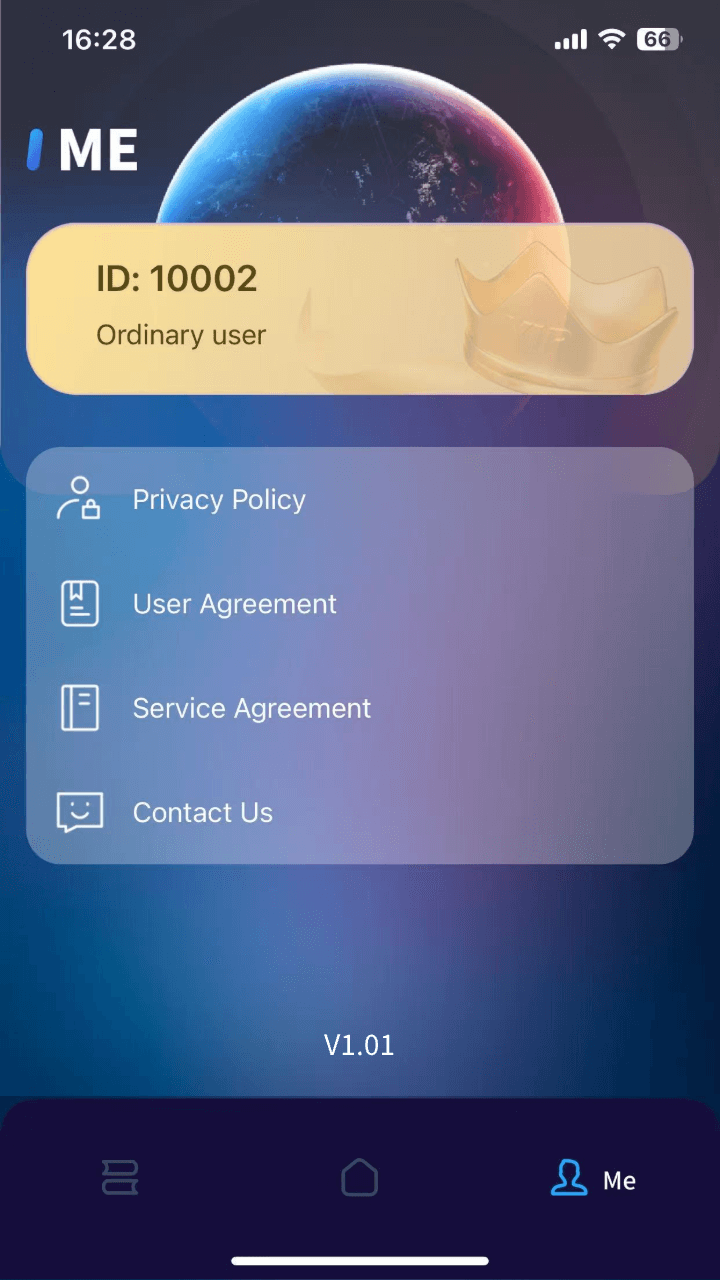720x1280 pixels.
Task: Open the Service Agreement row
Action: coord(251,707)
